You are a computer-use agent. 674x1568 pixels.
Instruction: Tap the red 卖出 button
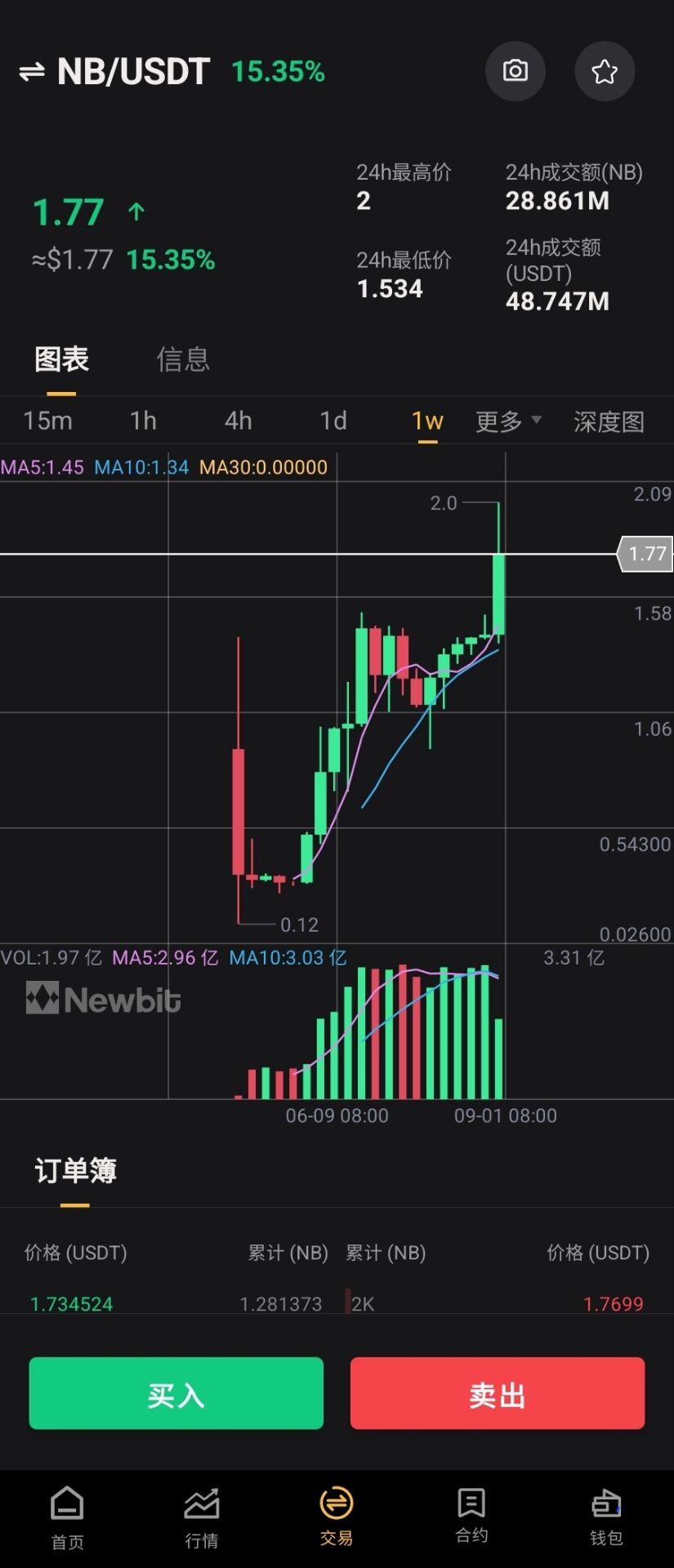(x=498, y=1393)
